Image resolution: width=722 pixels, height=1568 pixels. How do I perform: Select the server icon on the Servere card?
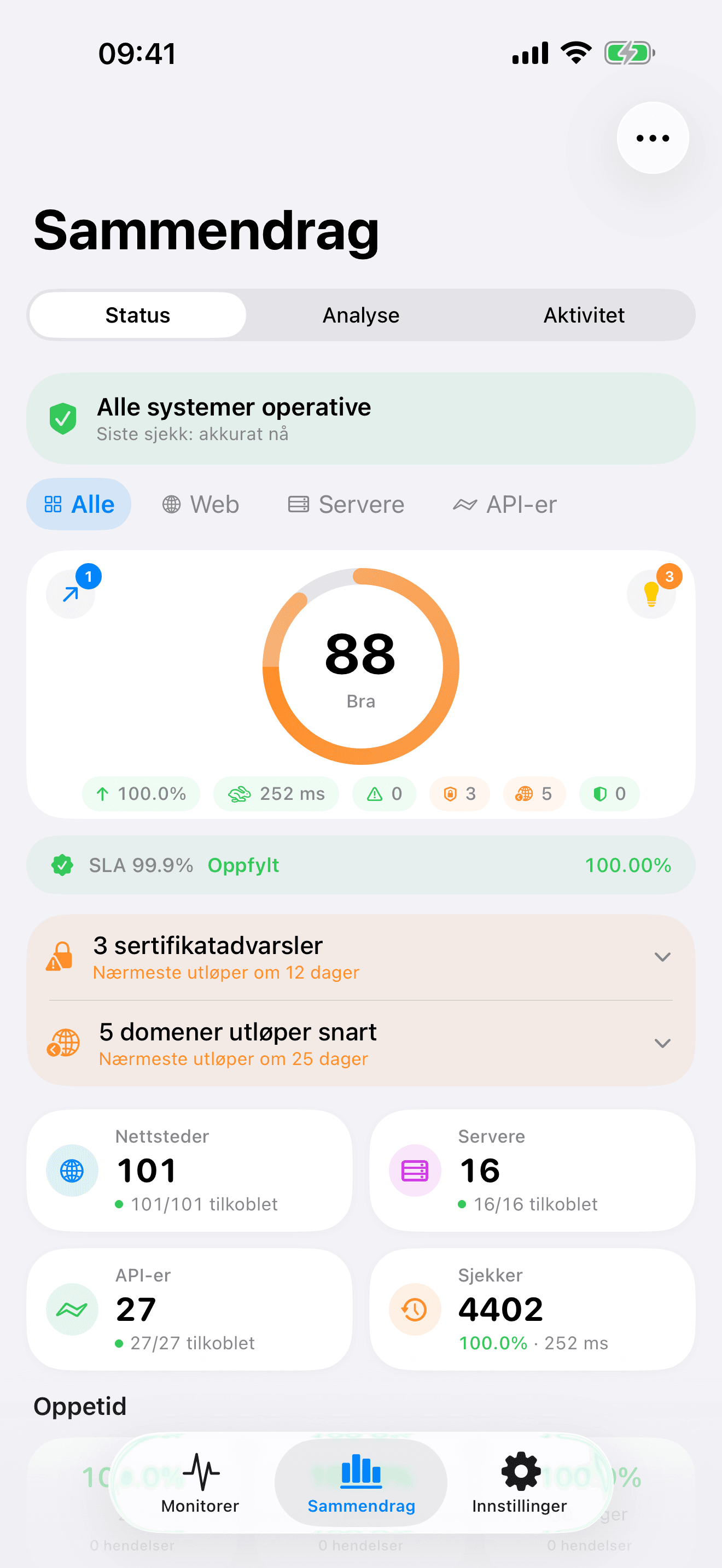[x=414, y=1170]
